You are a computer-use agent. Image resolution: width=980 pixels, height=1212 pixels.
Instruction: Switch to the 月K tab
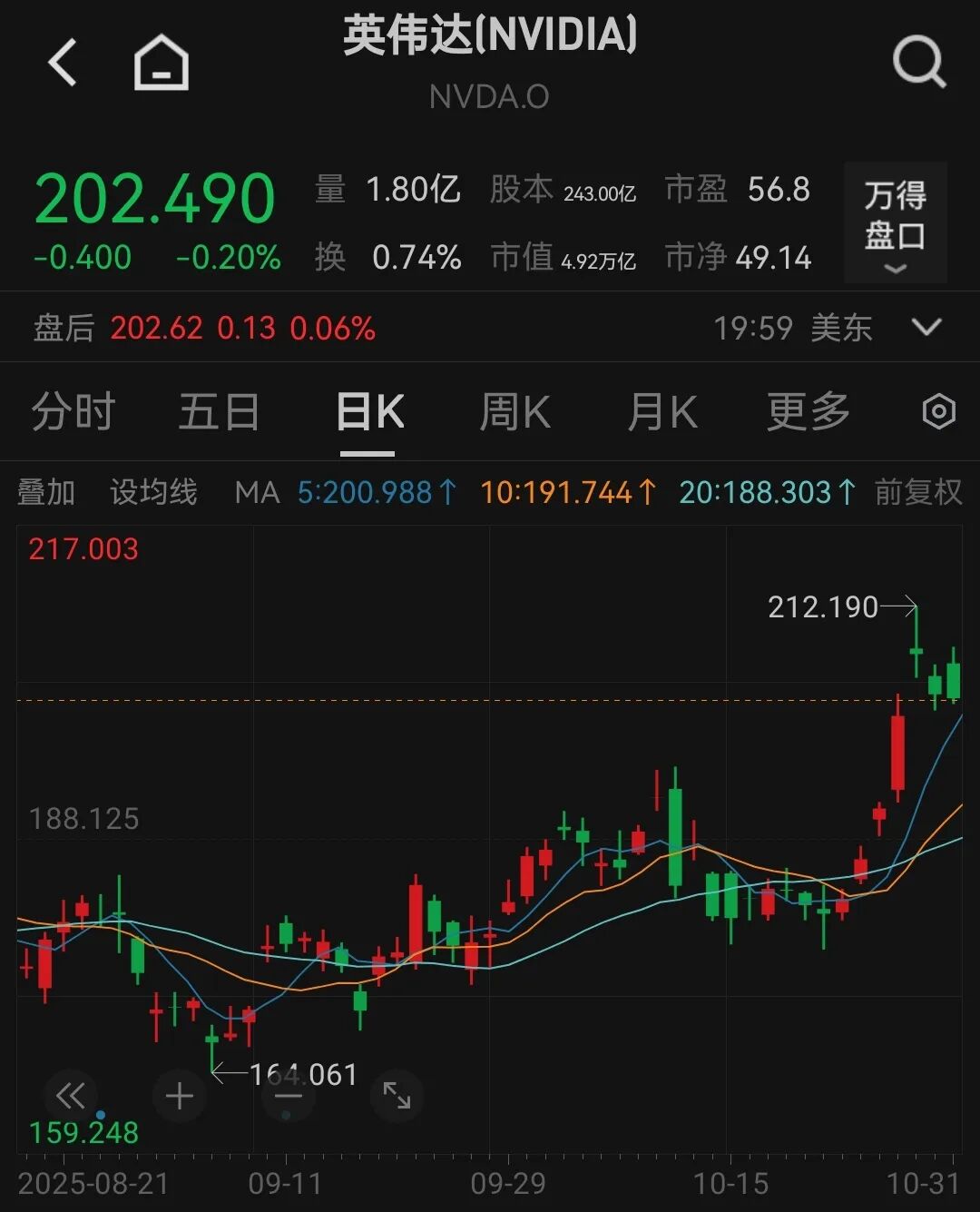tap(662, 412)
